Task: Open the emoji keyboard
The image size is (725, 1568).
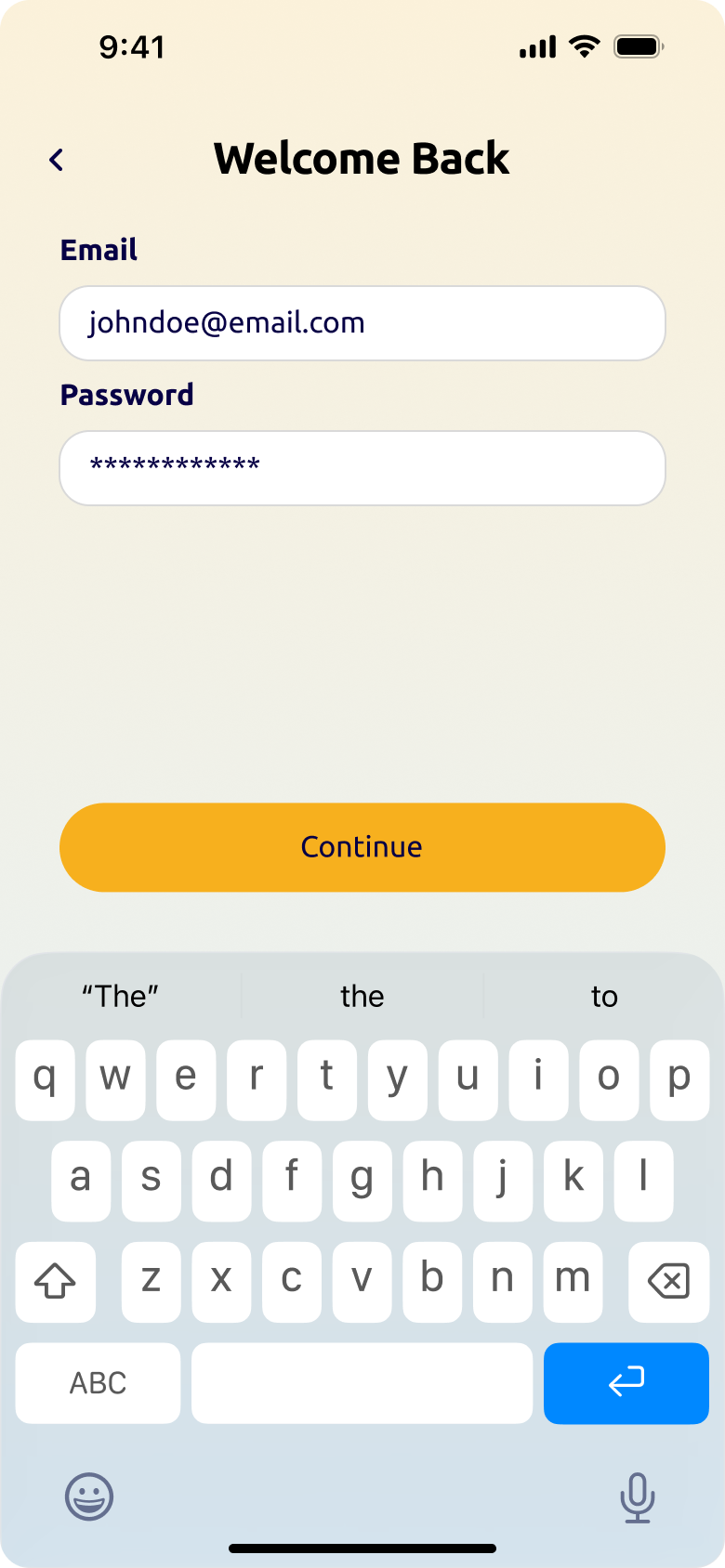Action: pyautogui.click(x=89, y=1496)
